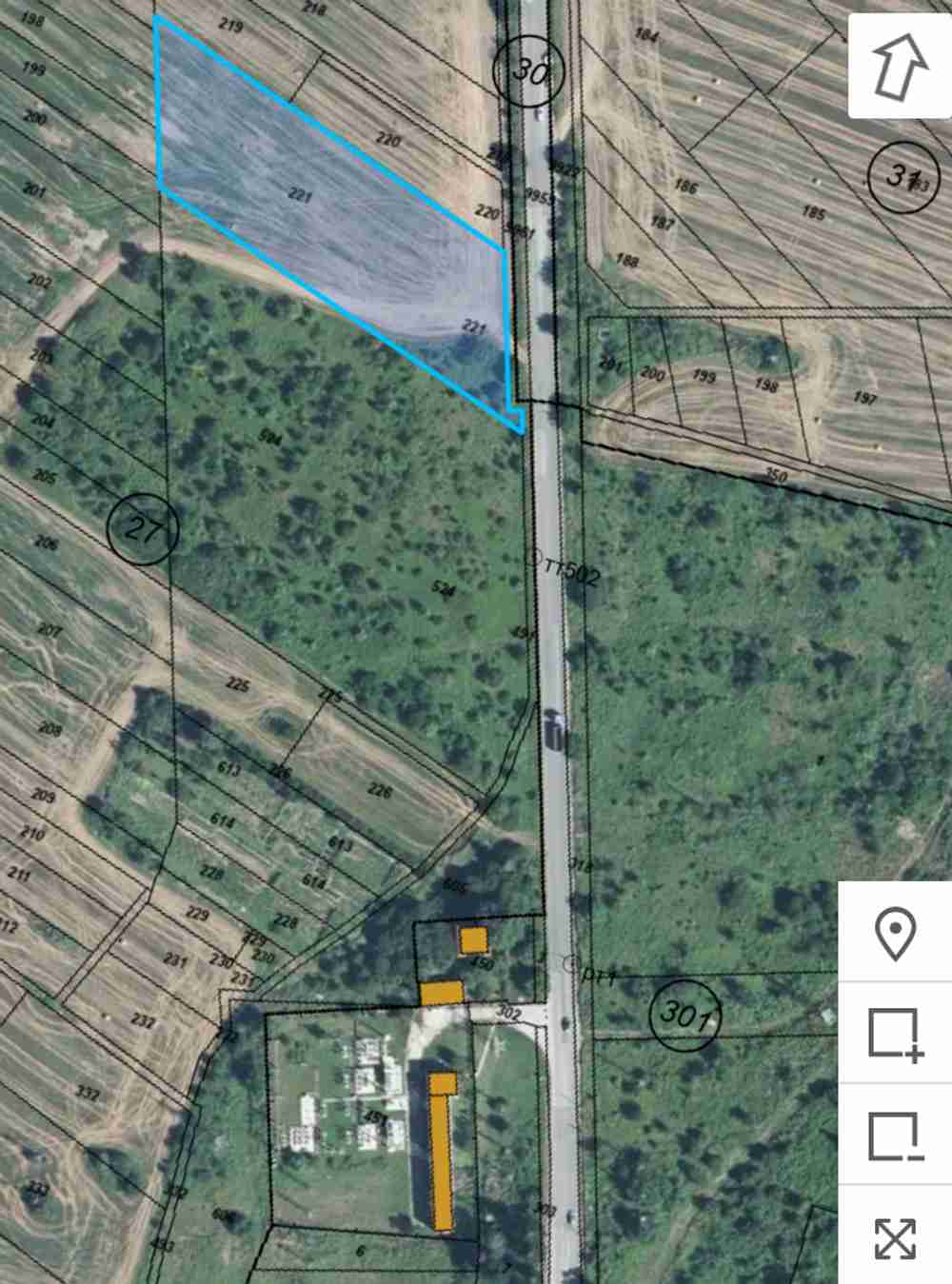This screenshot has width=952, height=1284.
Task: Tap the location pin button
Action: click(x=895, y=933)
